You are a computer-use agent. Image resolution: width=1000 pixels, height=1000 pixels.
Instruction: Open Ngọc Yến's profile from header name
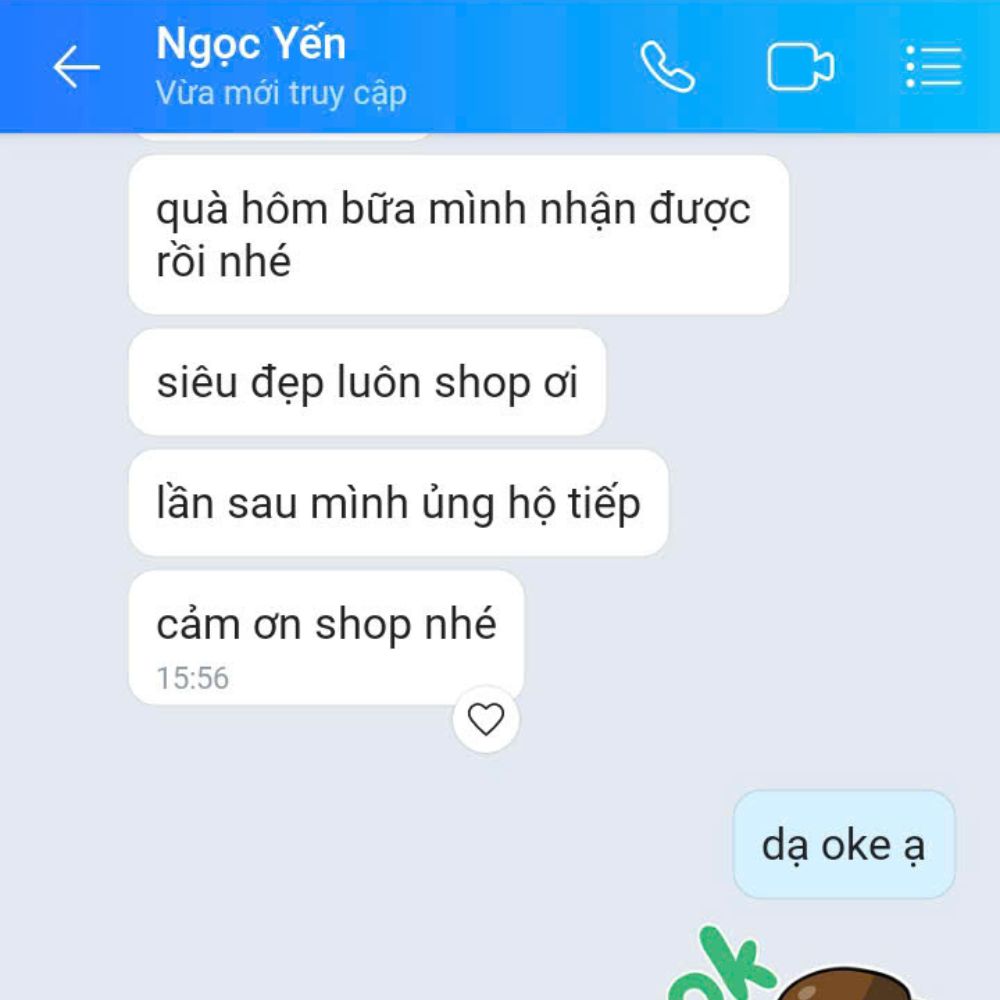(251, 45)
